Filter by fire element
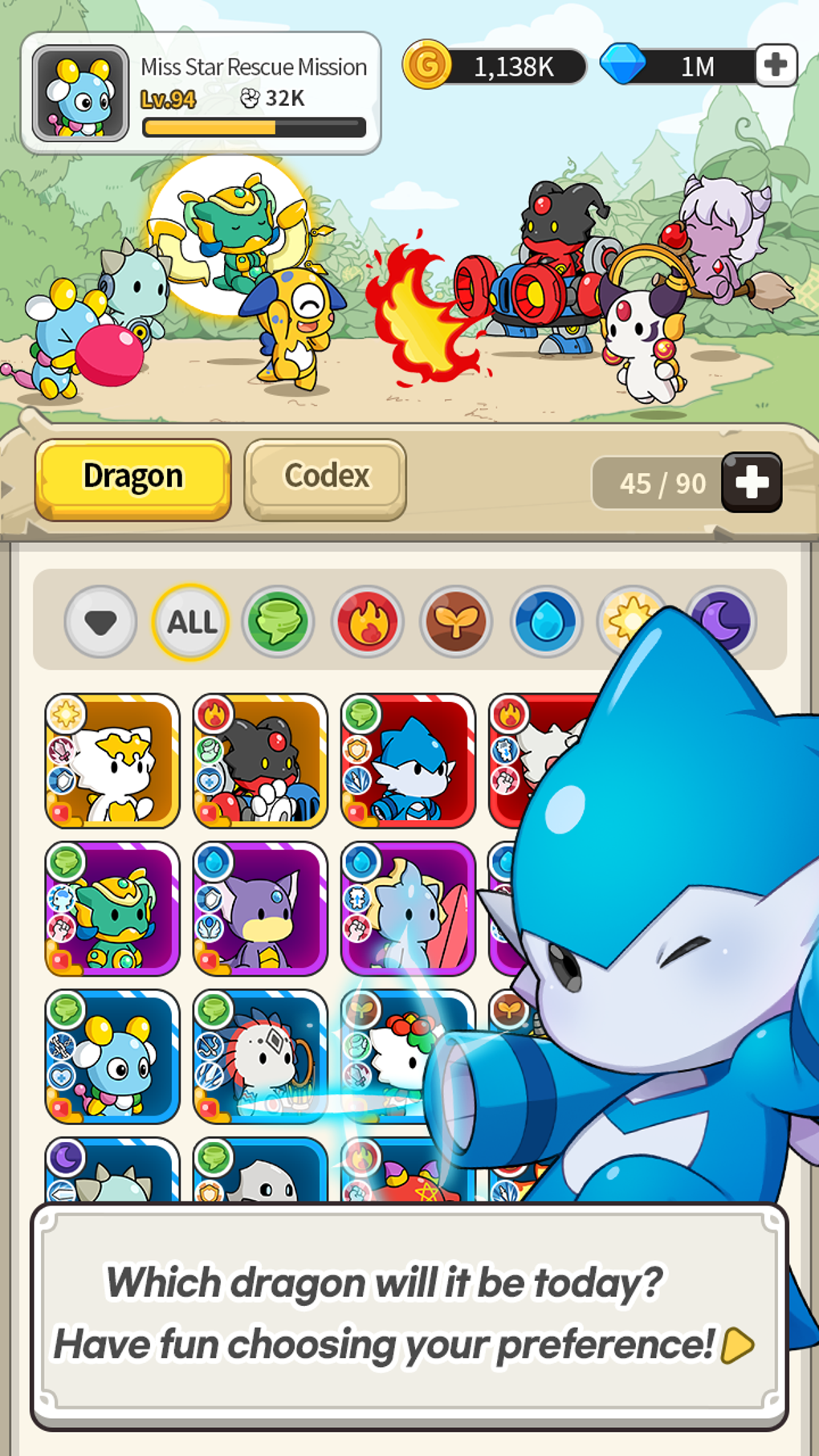 [x=368, y=622]
